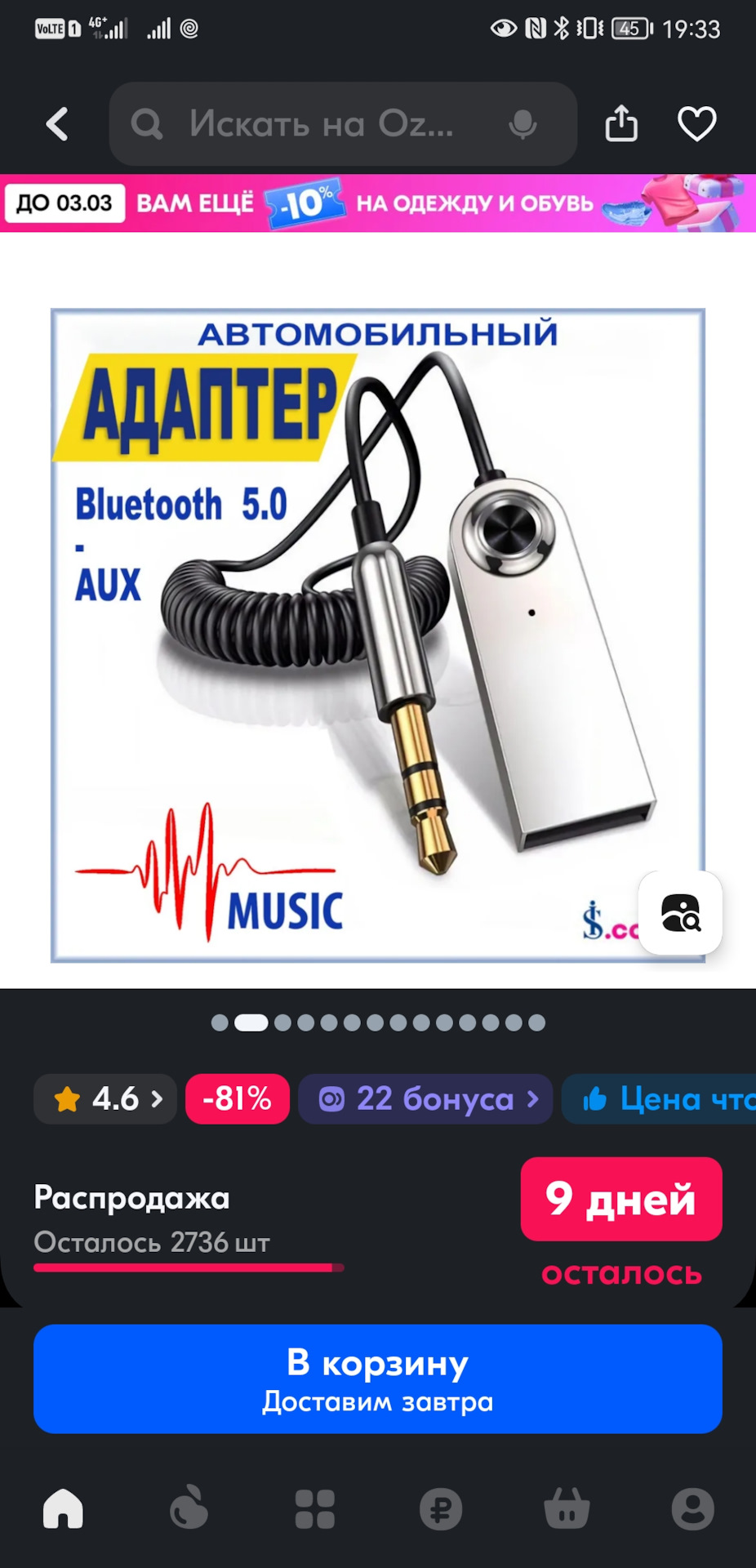Open the profile tab

[x=693, y=1508]
